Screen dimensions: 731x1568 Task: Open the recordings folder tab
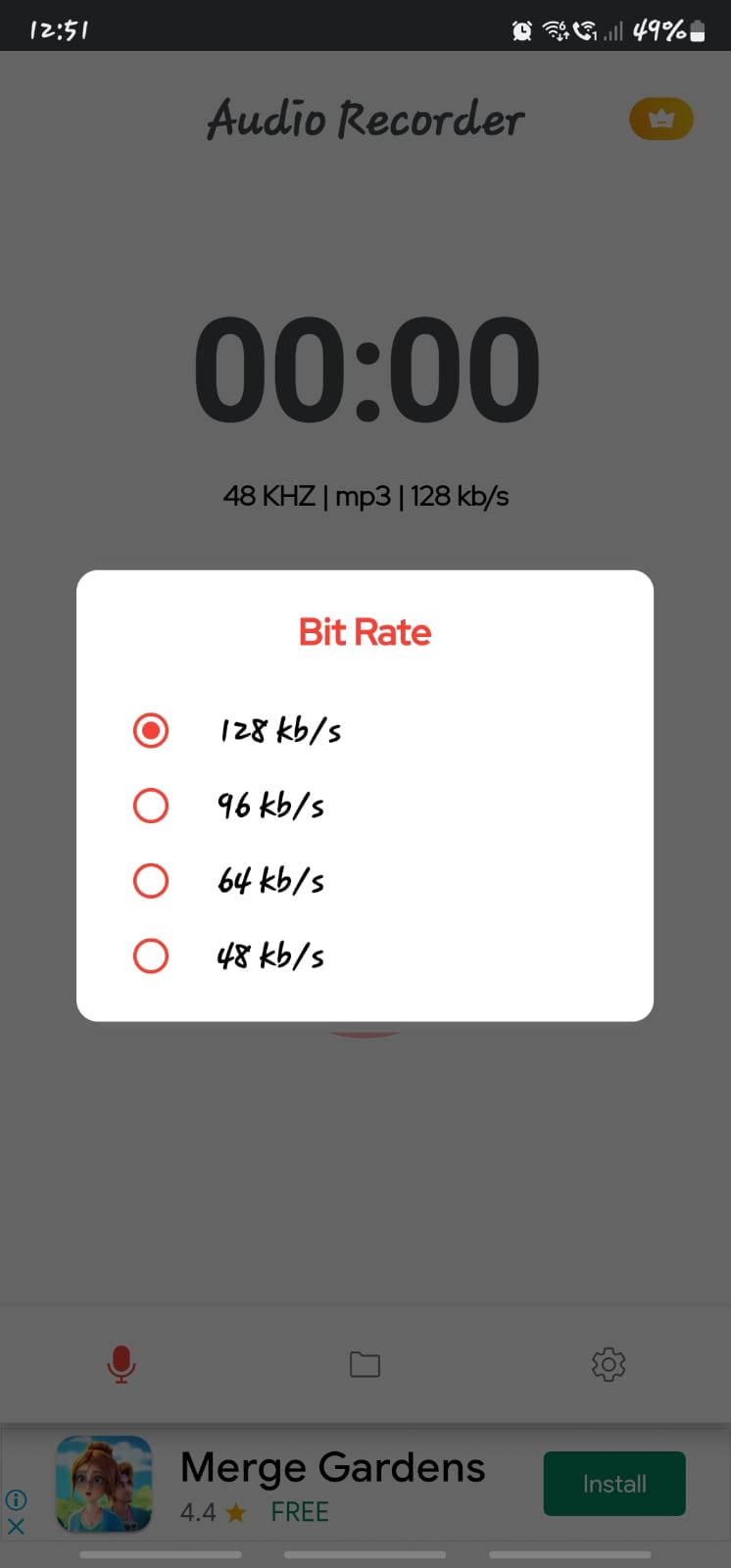(365, 1364)
